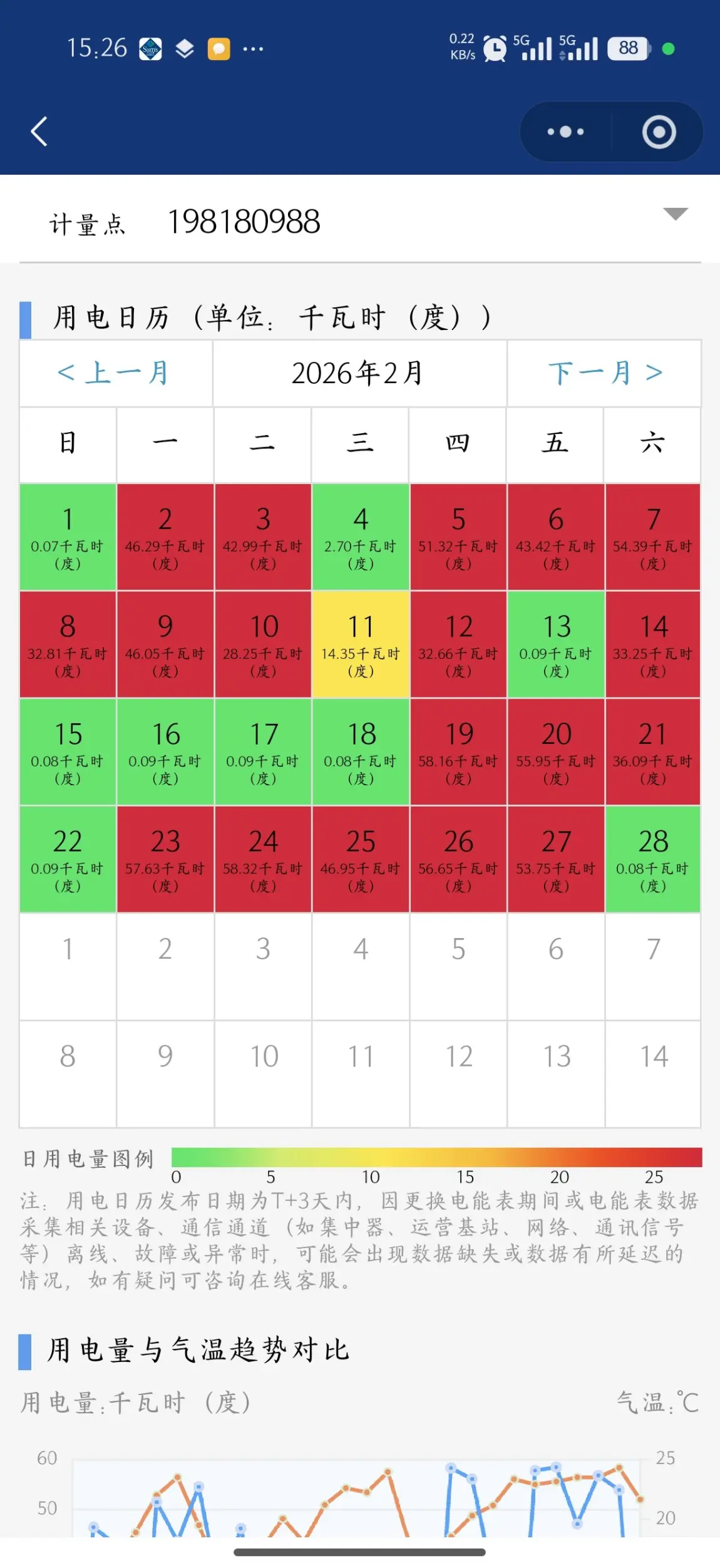This screenshot has width=720, height=1568.
Task: Open the mini program more options menu
Action: pyautogui.click(x=565, y=132)
